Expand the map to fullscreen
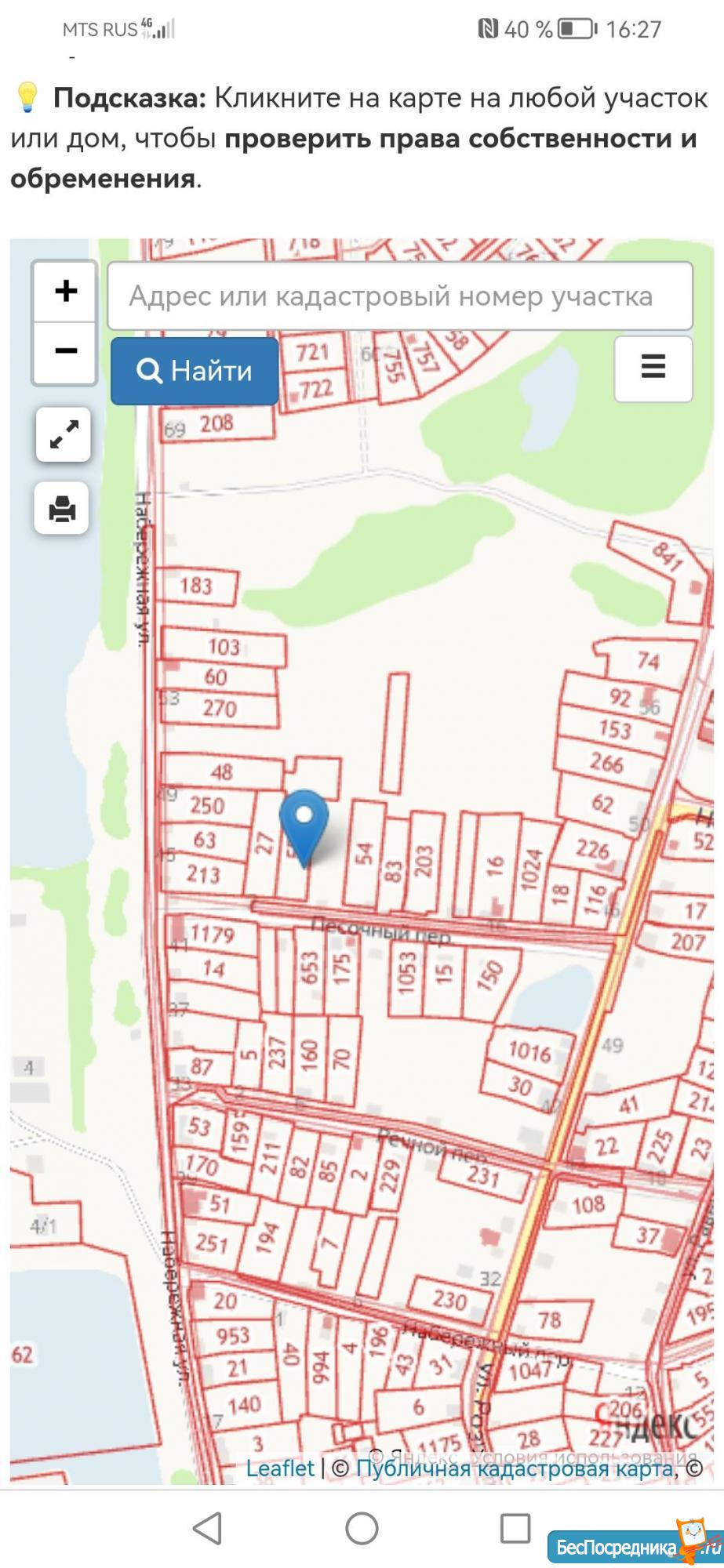The height and width of the screenshot is (1568, 724). [x=64, y=434]
